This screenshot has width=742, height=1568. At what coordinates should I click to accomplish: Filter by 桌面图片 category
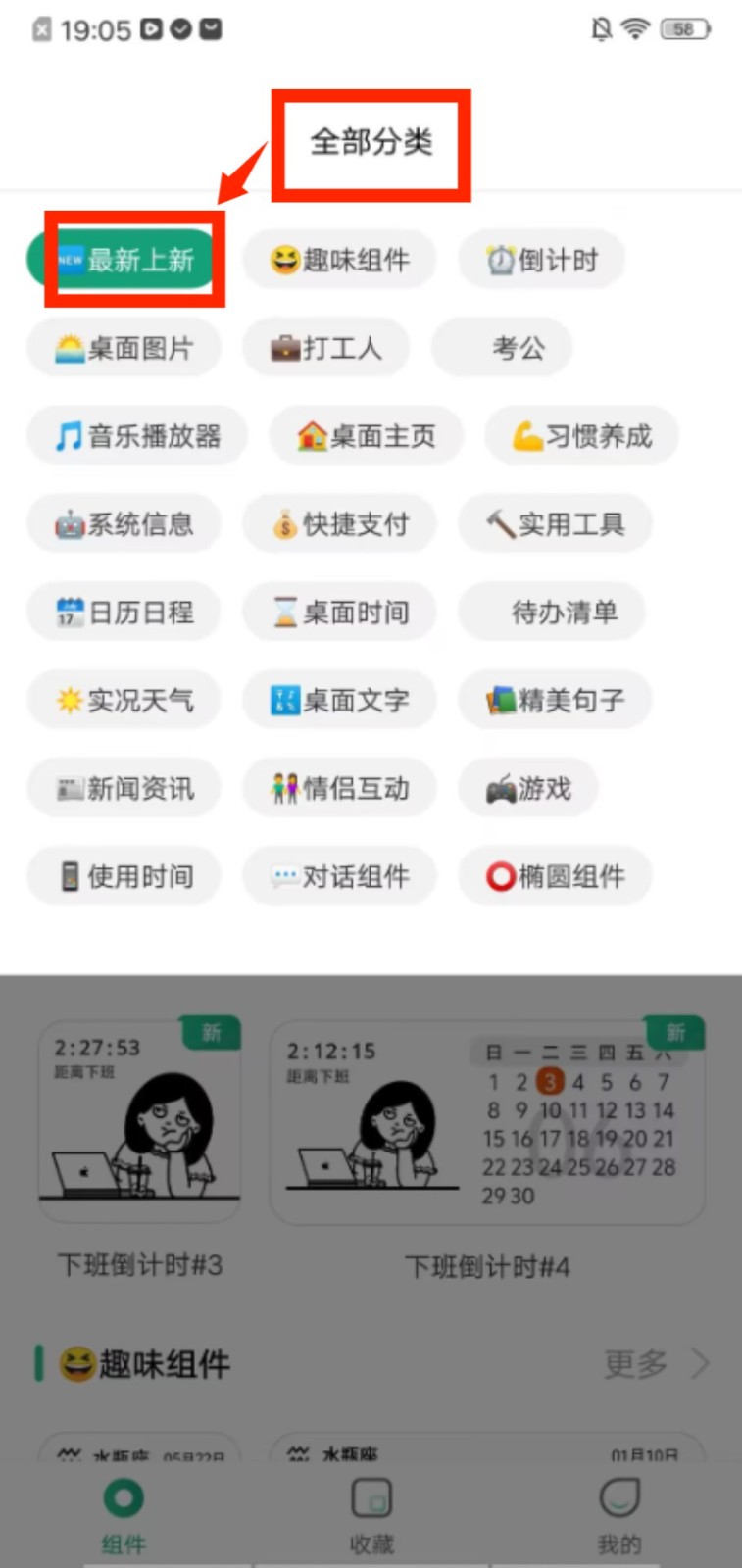(124, 348)
